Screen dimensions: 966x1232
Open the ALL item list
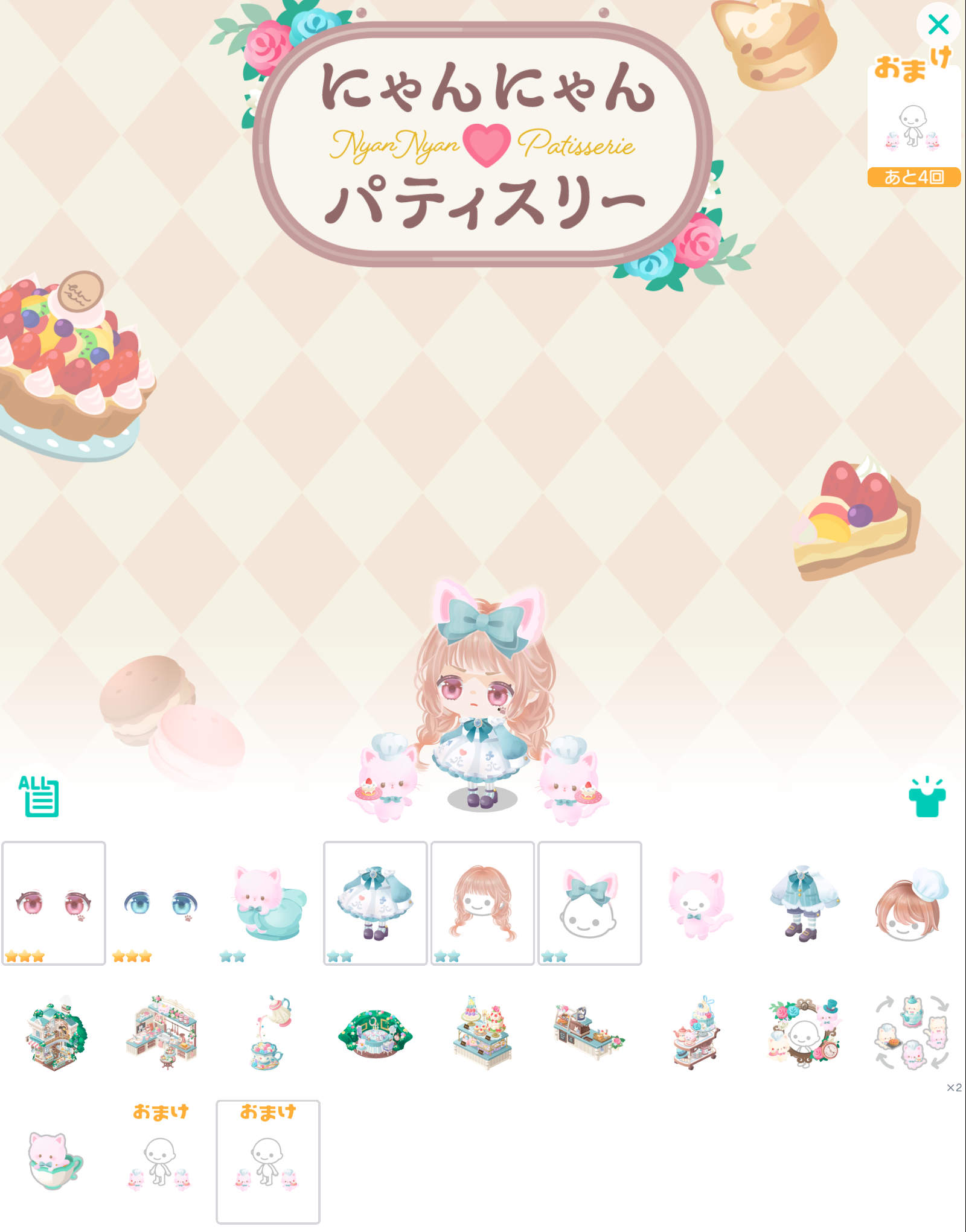click(x=40, y=796)
